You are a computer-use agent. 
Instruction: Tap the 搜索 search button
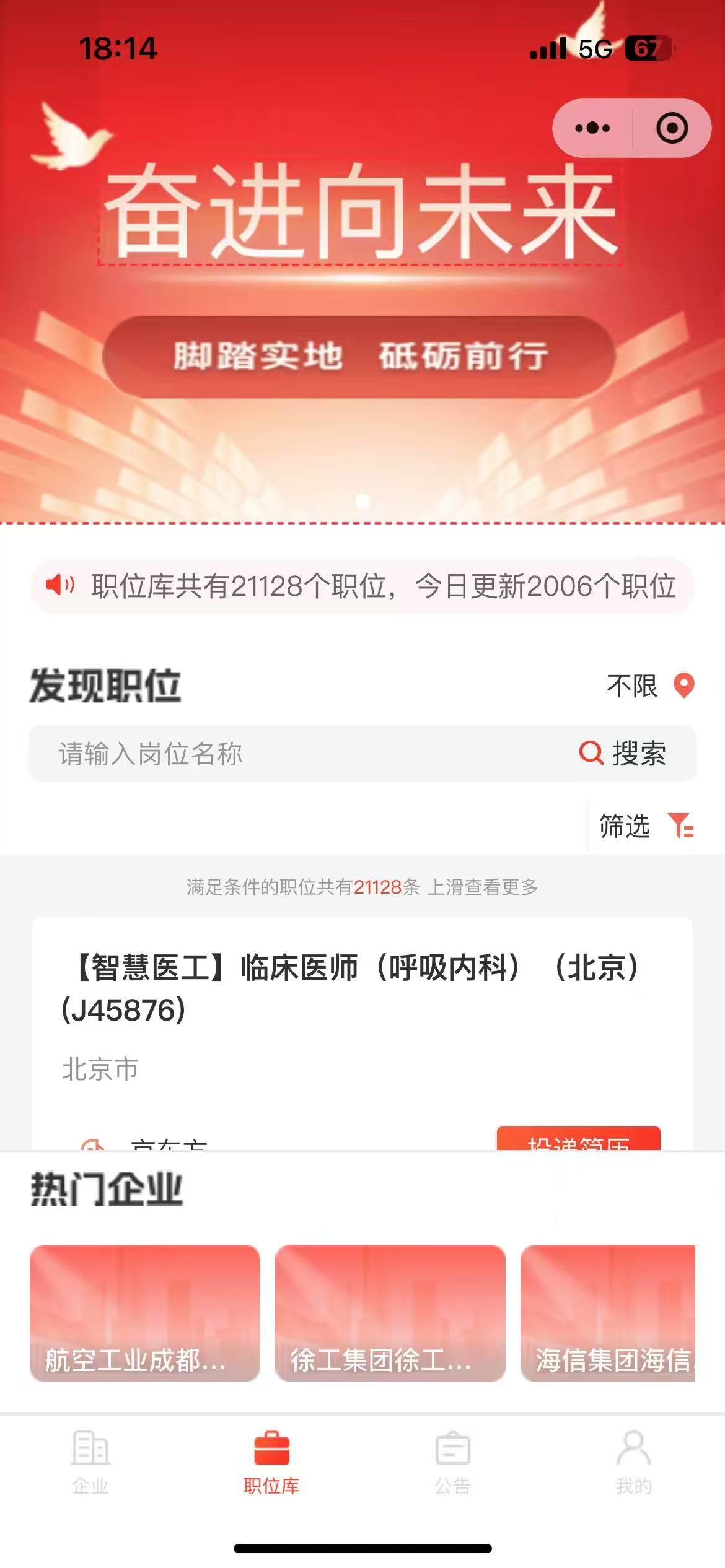(623, 754)
